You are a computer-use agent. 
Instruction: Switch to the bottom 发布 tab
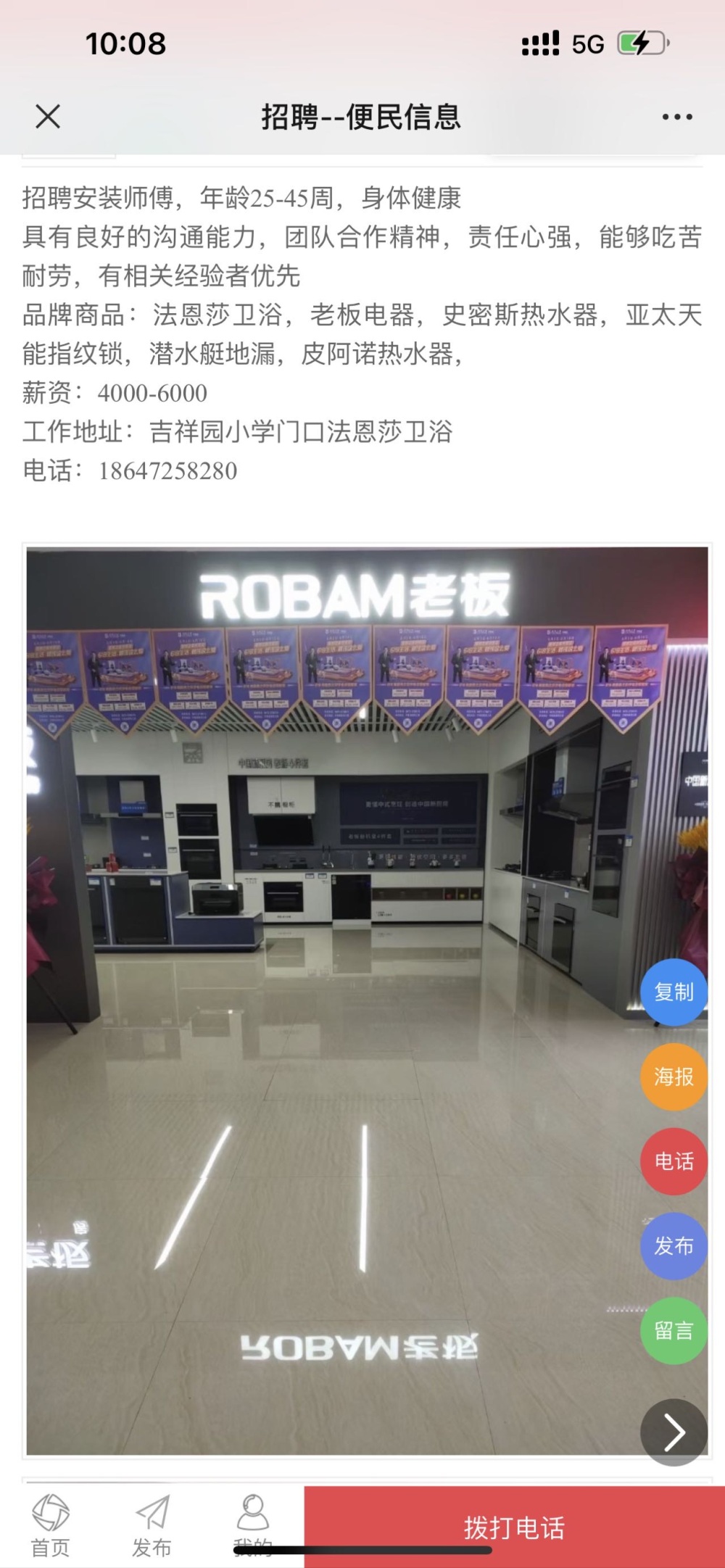click(x=152, y=1526)
